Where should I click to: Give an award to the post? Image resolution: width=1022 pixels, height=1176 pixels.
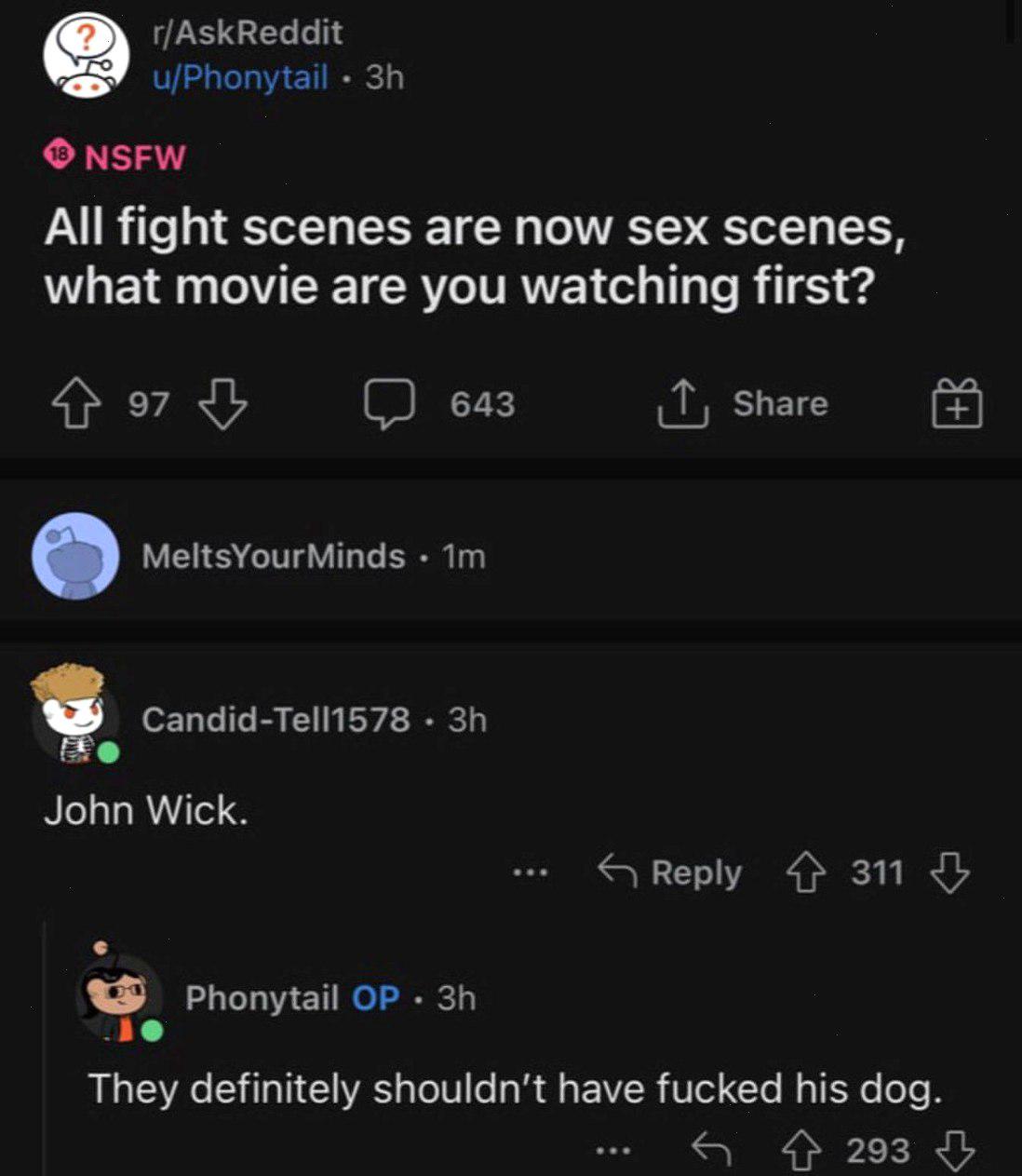pyautogui.click(x=957, y=404)
